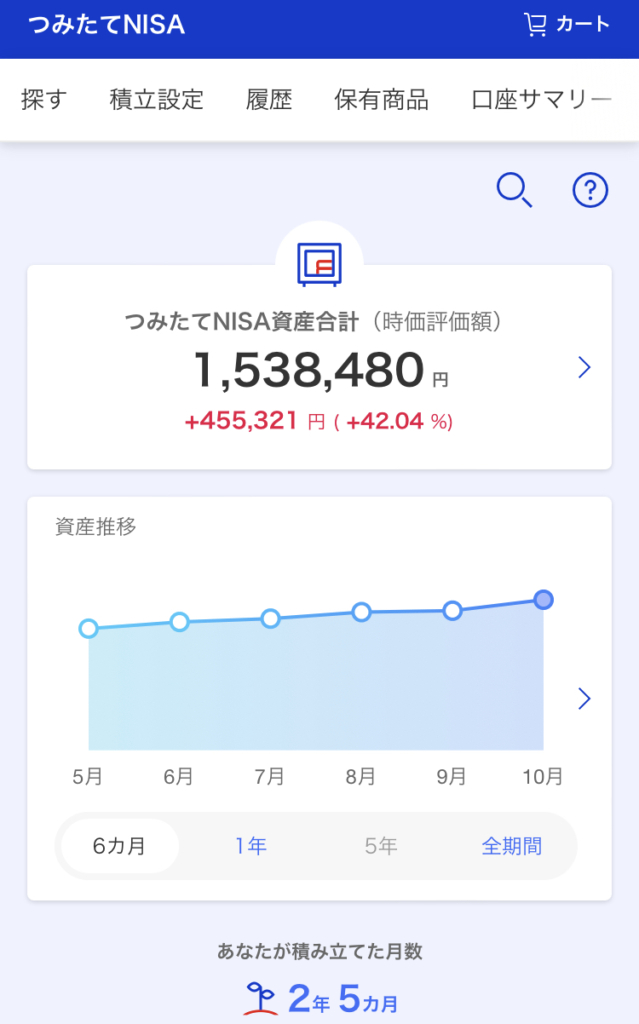Screen dimensions: 639x1024
Task: Switch to the 探す tab
Action: click(x=44, y=100)
